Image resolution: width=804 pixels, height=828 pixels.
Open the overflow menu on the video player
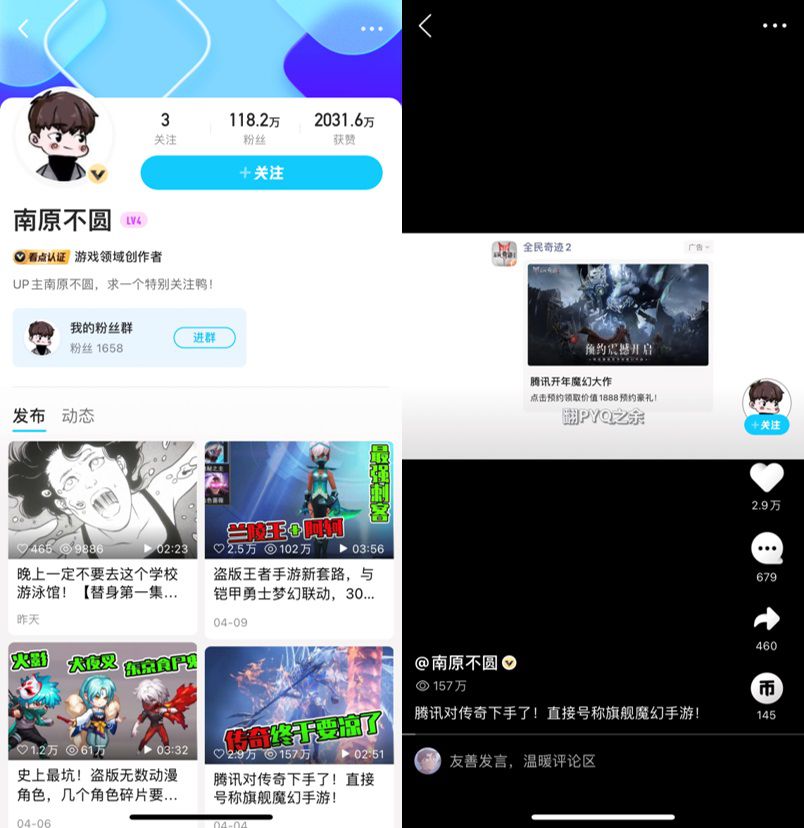click(x=774, y=26)
